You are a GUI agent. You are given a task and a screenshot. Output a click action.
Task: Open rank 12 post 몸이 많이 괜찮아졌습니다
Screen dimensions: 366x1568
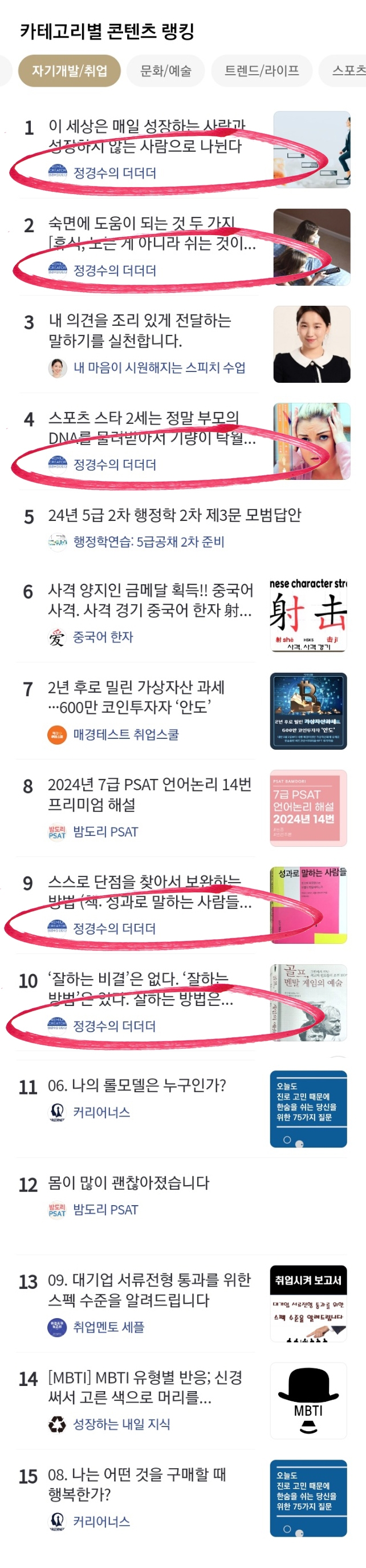[128, 1182]
